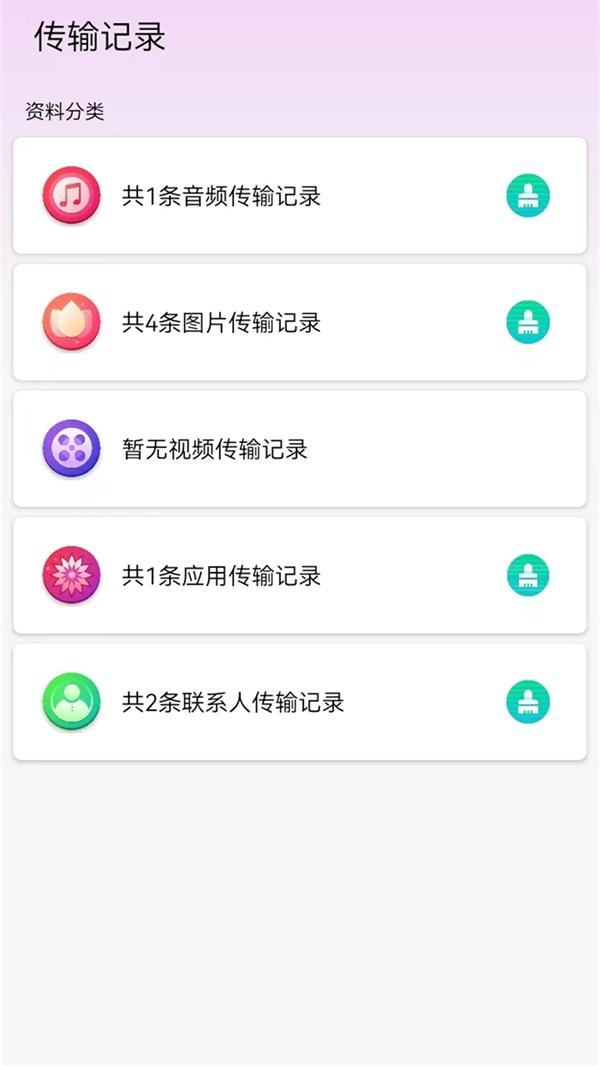
Task: Open the 共1条音频传输记录 row
Action: pyautogui.click(x=222, y=196)
